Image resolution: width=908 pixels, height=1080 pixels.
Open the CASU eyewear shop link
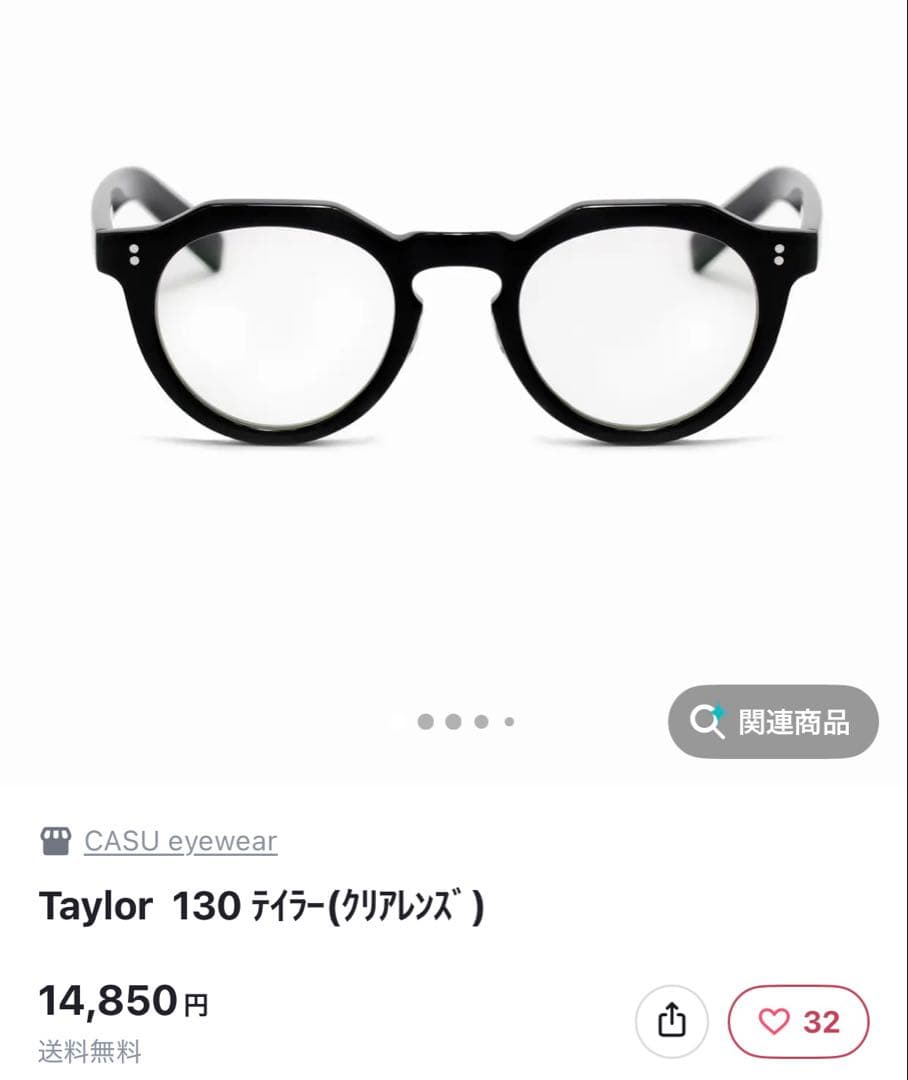click(180, 841)
